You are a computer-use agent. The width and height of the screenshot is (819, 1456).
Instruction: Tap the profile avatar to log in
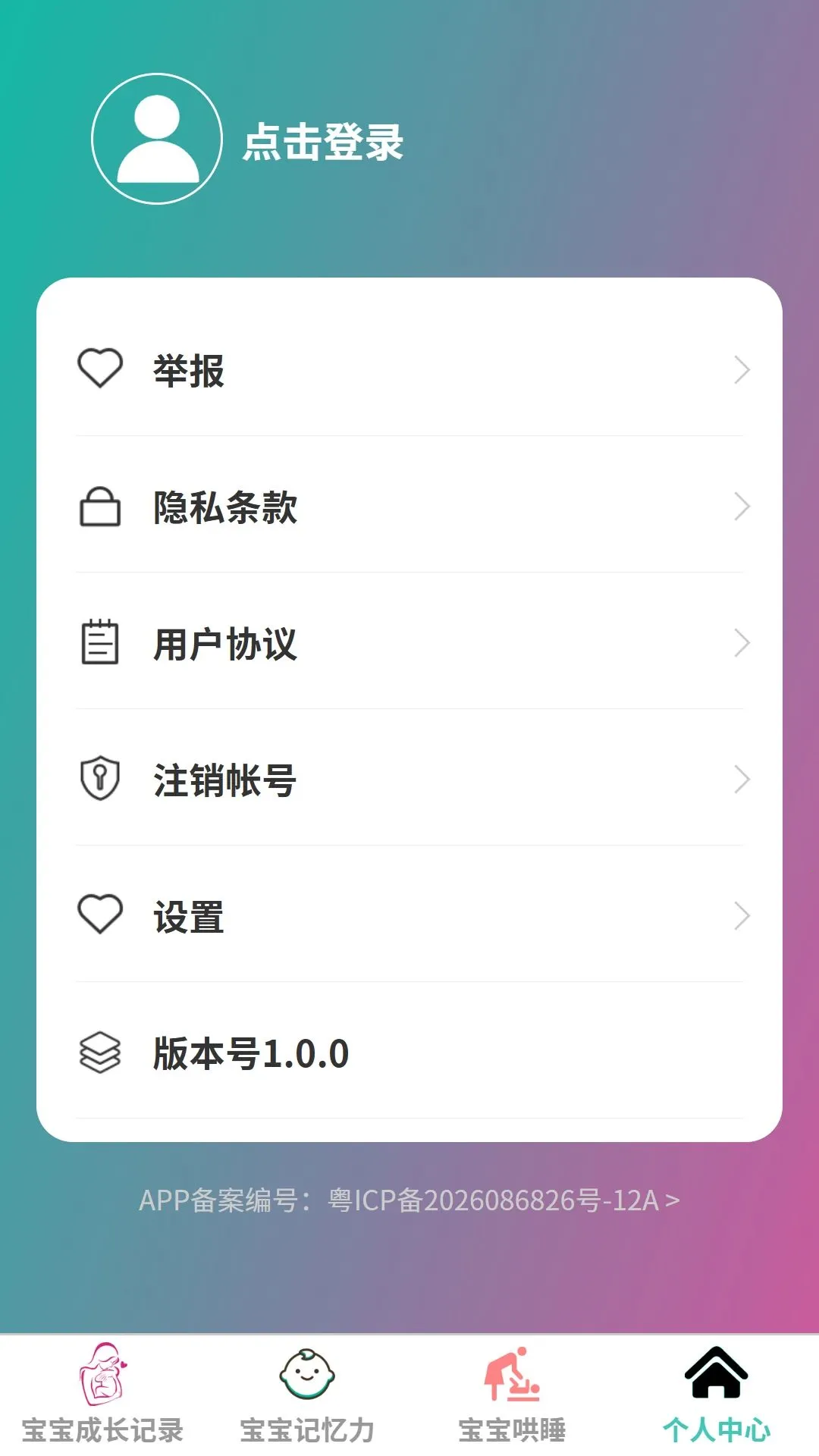[157, 139]
